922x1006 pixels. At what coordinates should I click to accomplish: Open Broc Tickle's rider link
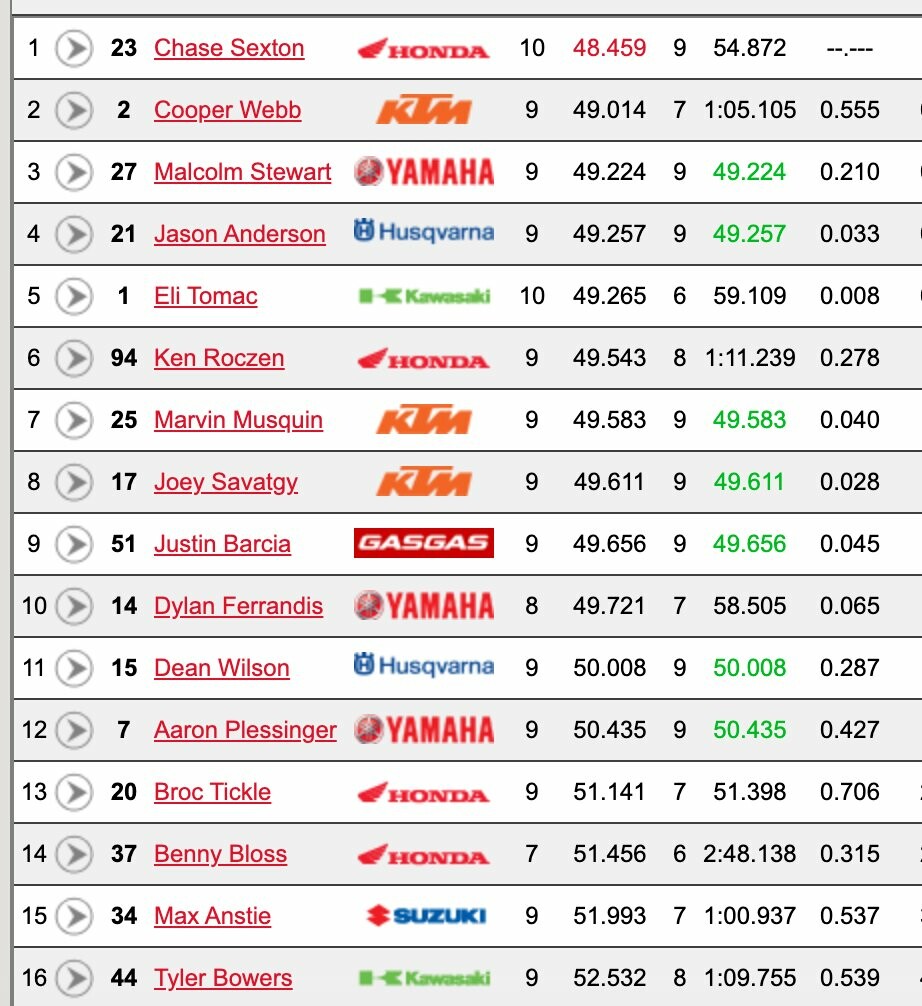pyautogui.click(x=212, y=792)
